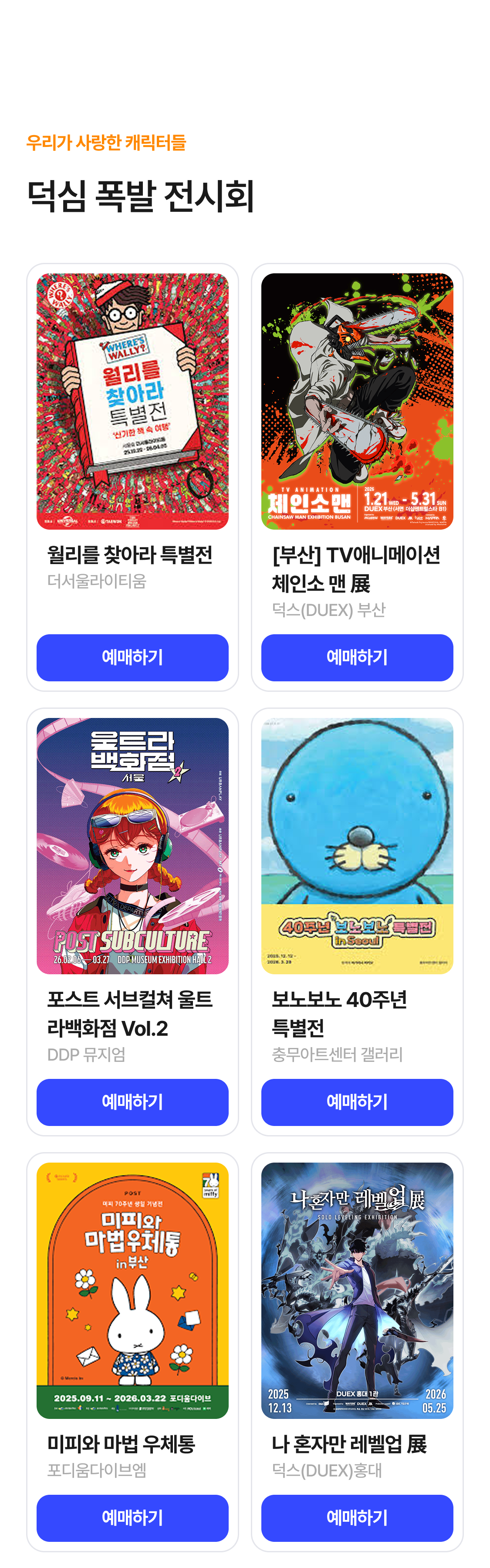The height and width of the screenshot is (1568, 490).
Task: Open the 나 혼자만 레벨업 poster
Action: pos(357,1290)
